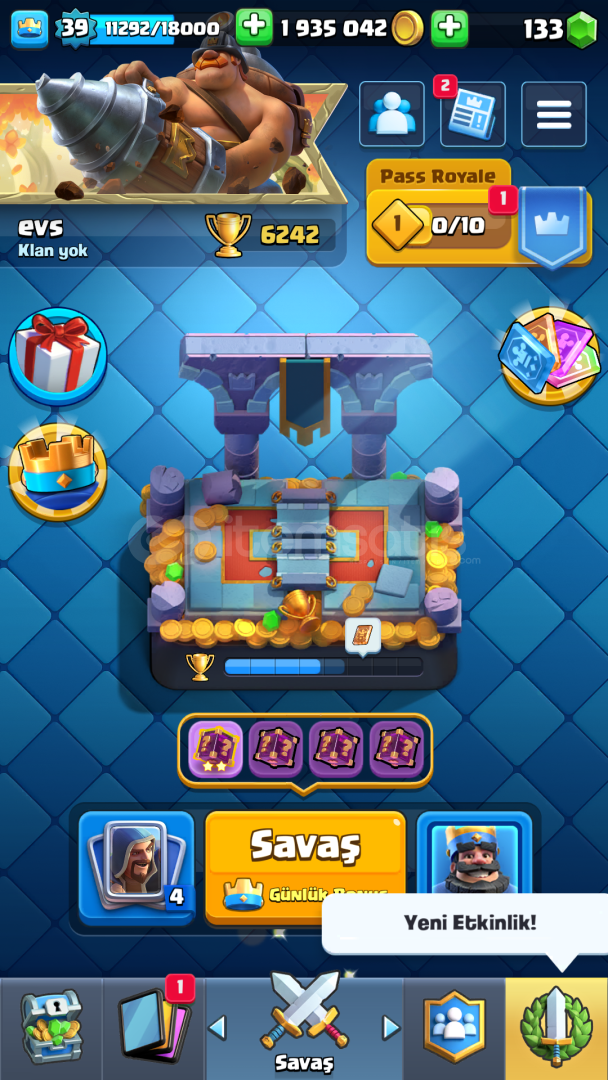Add more gold with the plus button
Image resolution: width=608 pixels, height=1080 pixels.
[x=450, y=28]
